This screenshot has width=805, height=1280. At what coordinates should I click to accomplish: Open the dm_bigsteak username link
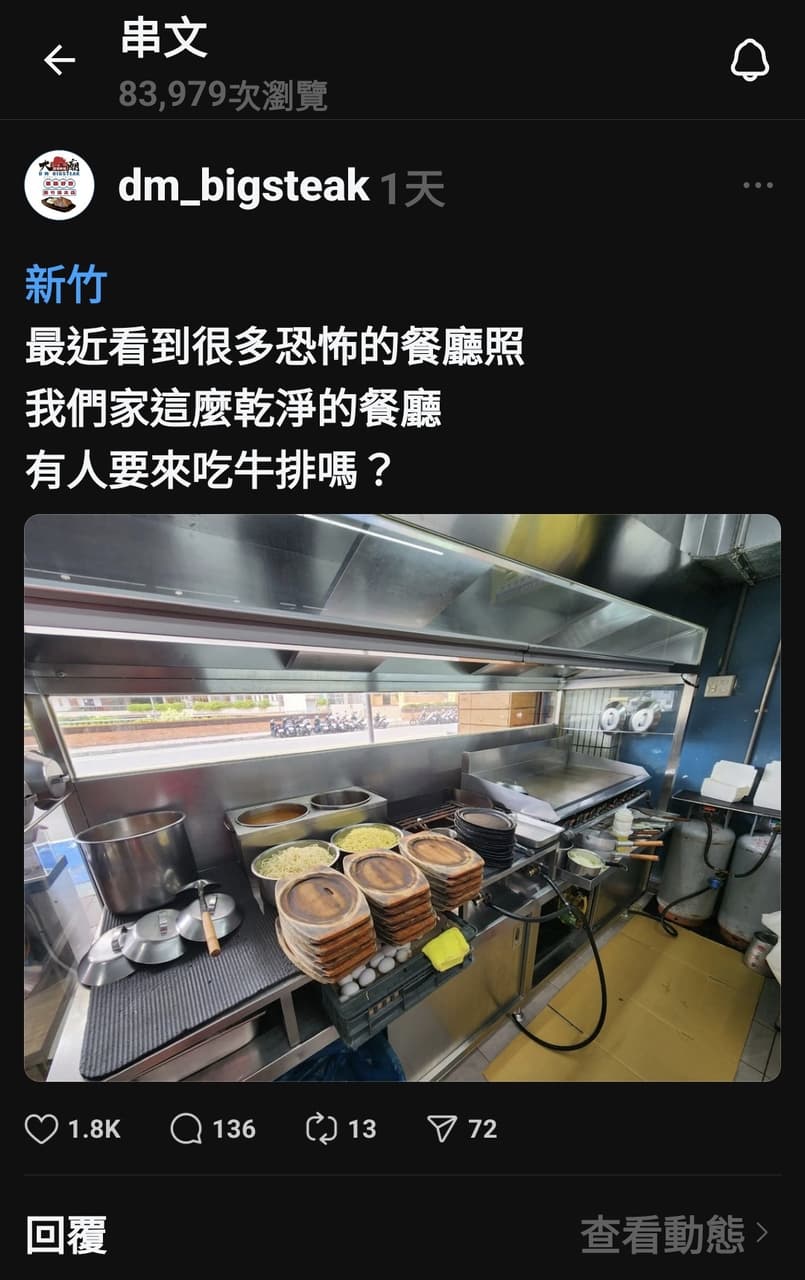(244, 187)
